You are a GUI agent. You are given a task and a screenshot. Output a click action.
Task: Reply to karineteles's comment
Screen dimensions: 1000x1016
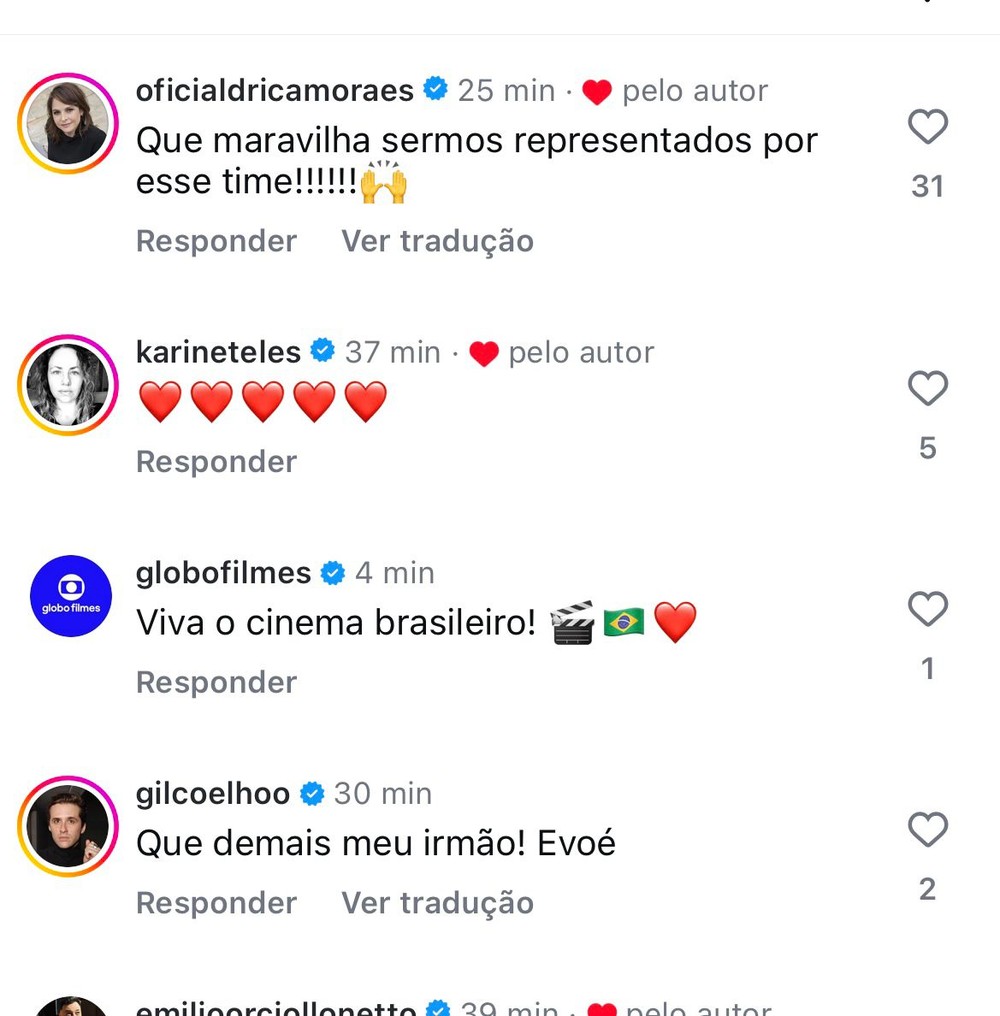pos(216,461)
